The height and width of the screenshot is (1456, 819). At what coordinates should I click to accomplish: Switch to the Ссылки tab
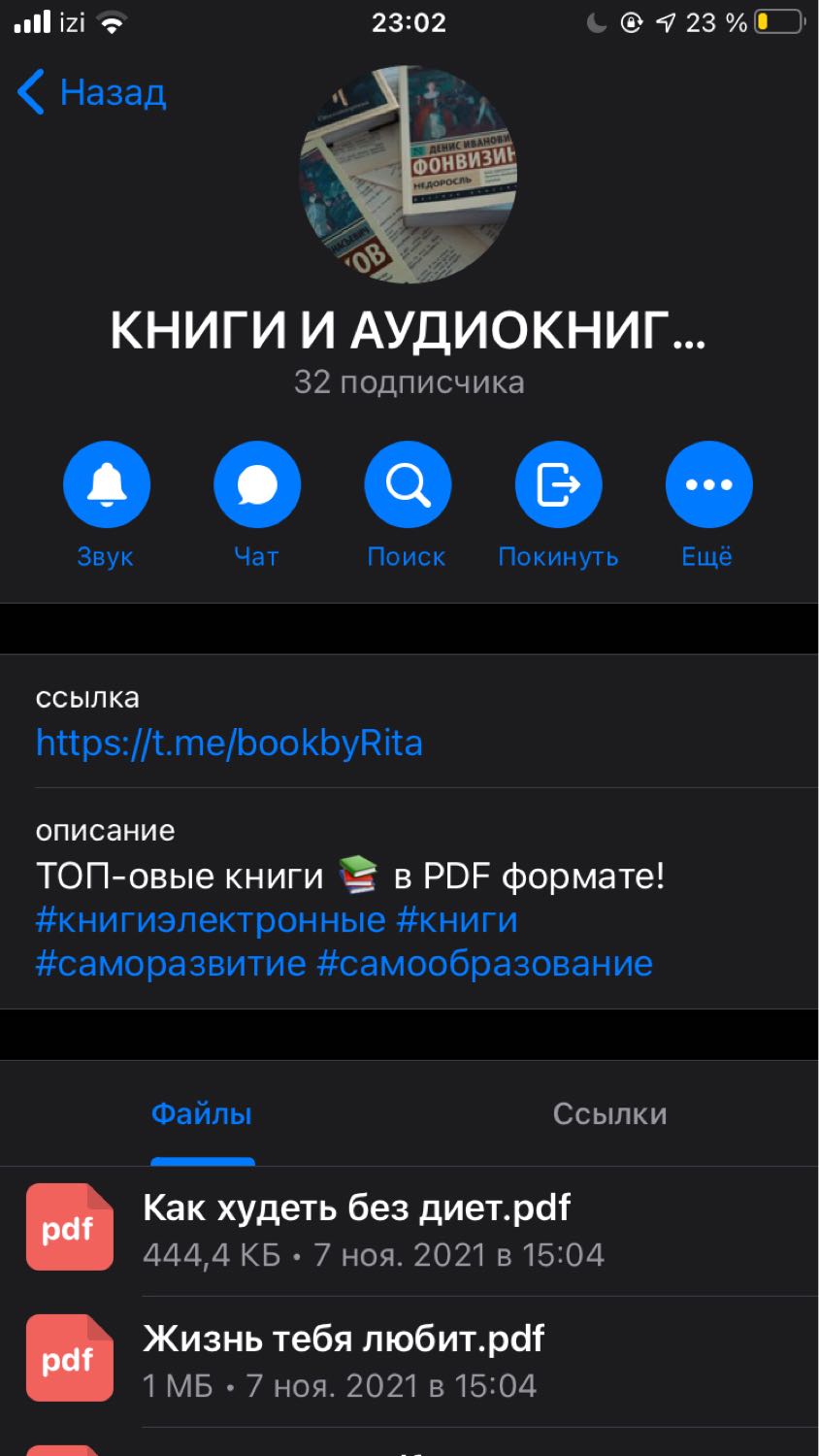[x=609, y=1113]
